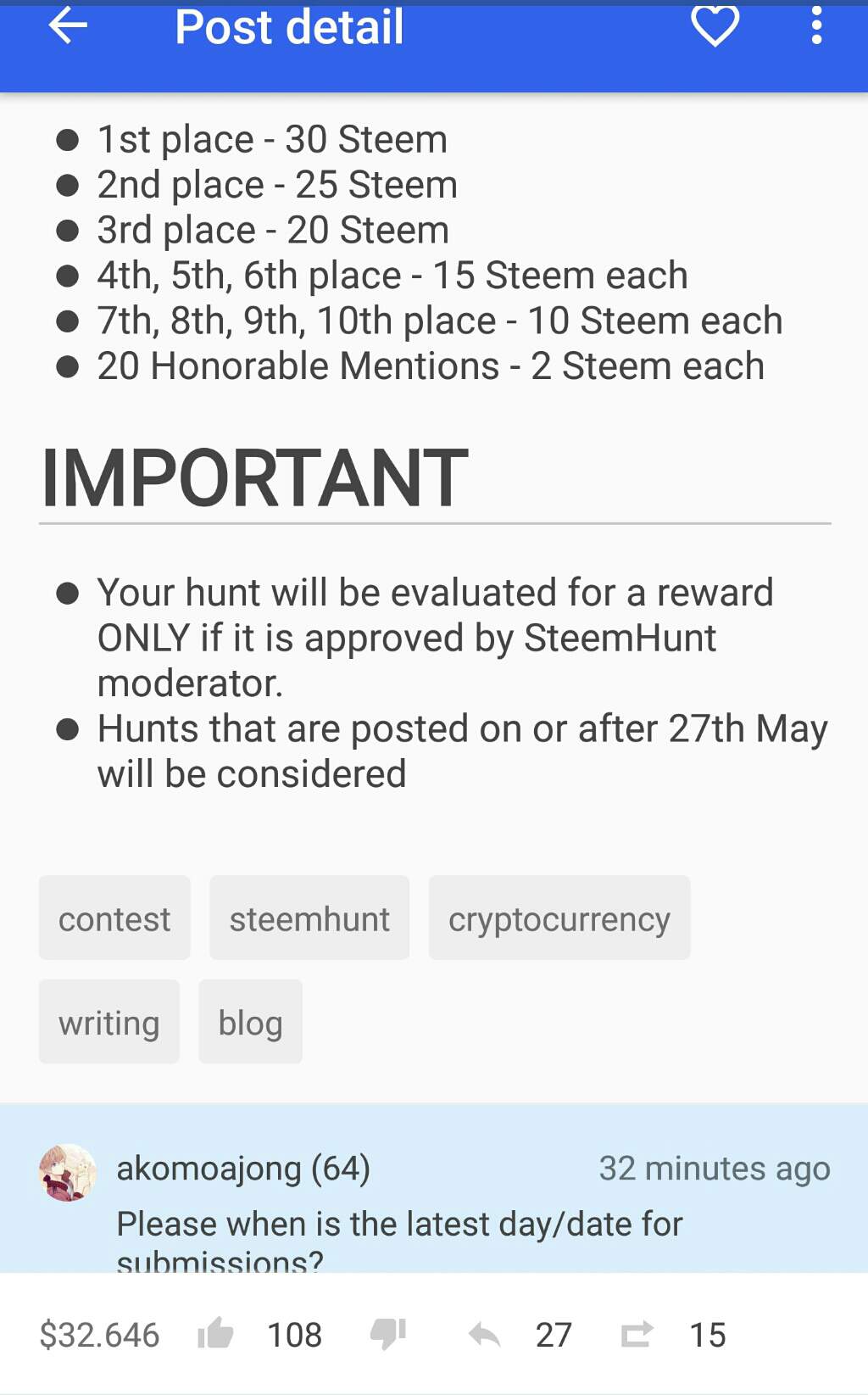The image size is (868, 1395).
Task: Select the cryptocurrency tag
Action: point(559,918)
